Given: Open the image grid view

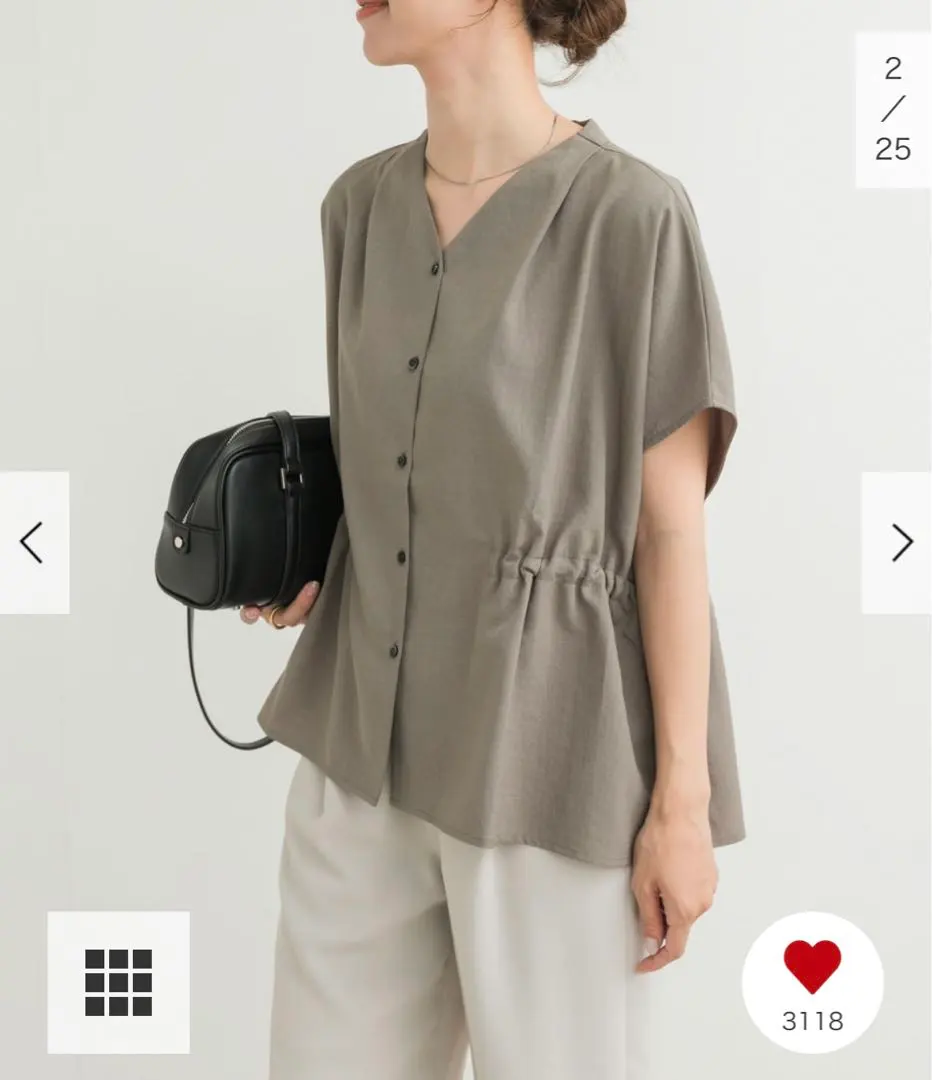Looking at the screenshot, I should pos(118,982).
